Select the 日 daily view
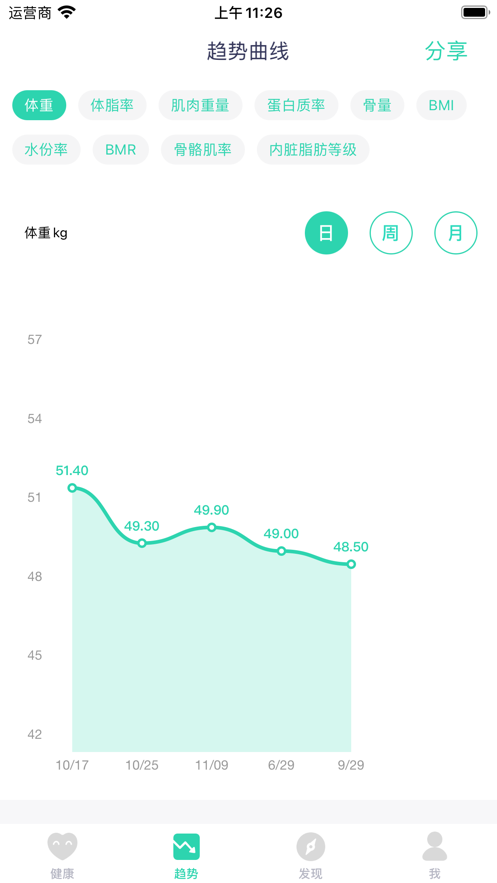 (x=326, y=233)
